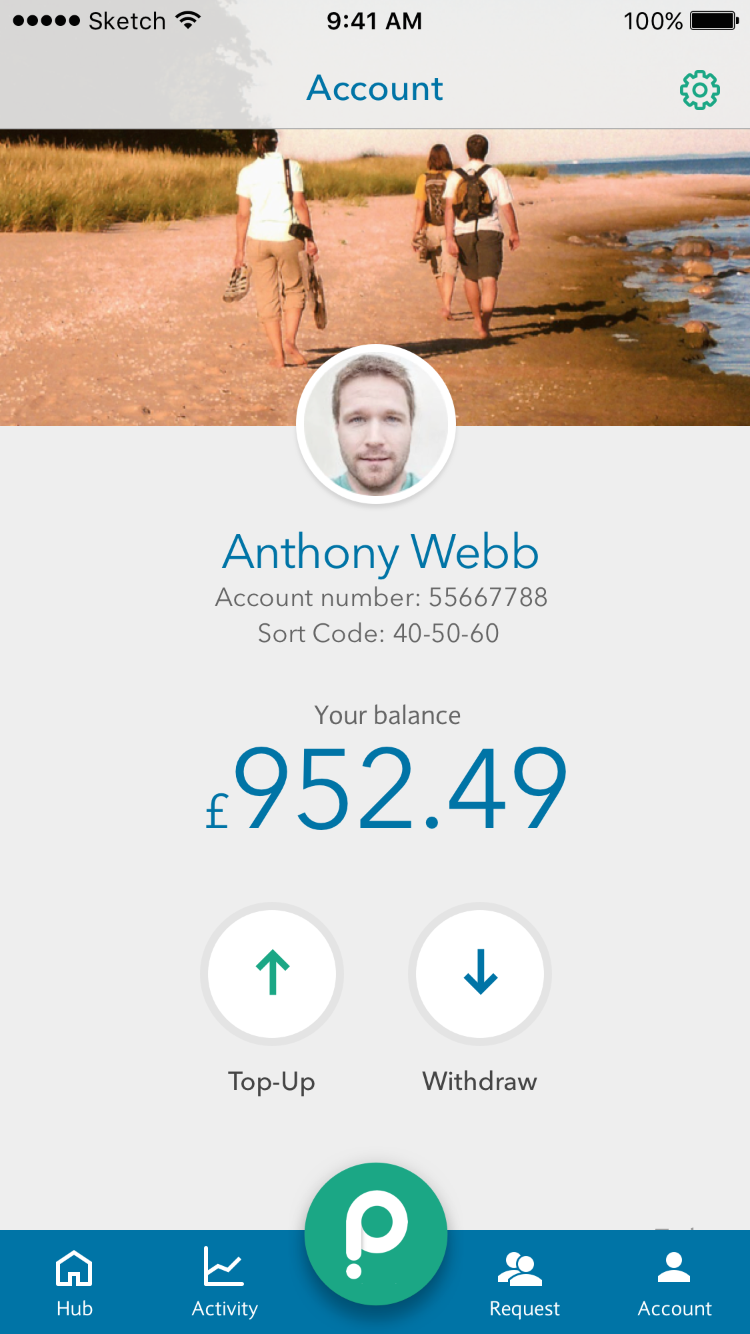Open the Activity tab
The width and height of the screenshot is (750, 1334).
click(224, 1282)
